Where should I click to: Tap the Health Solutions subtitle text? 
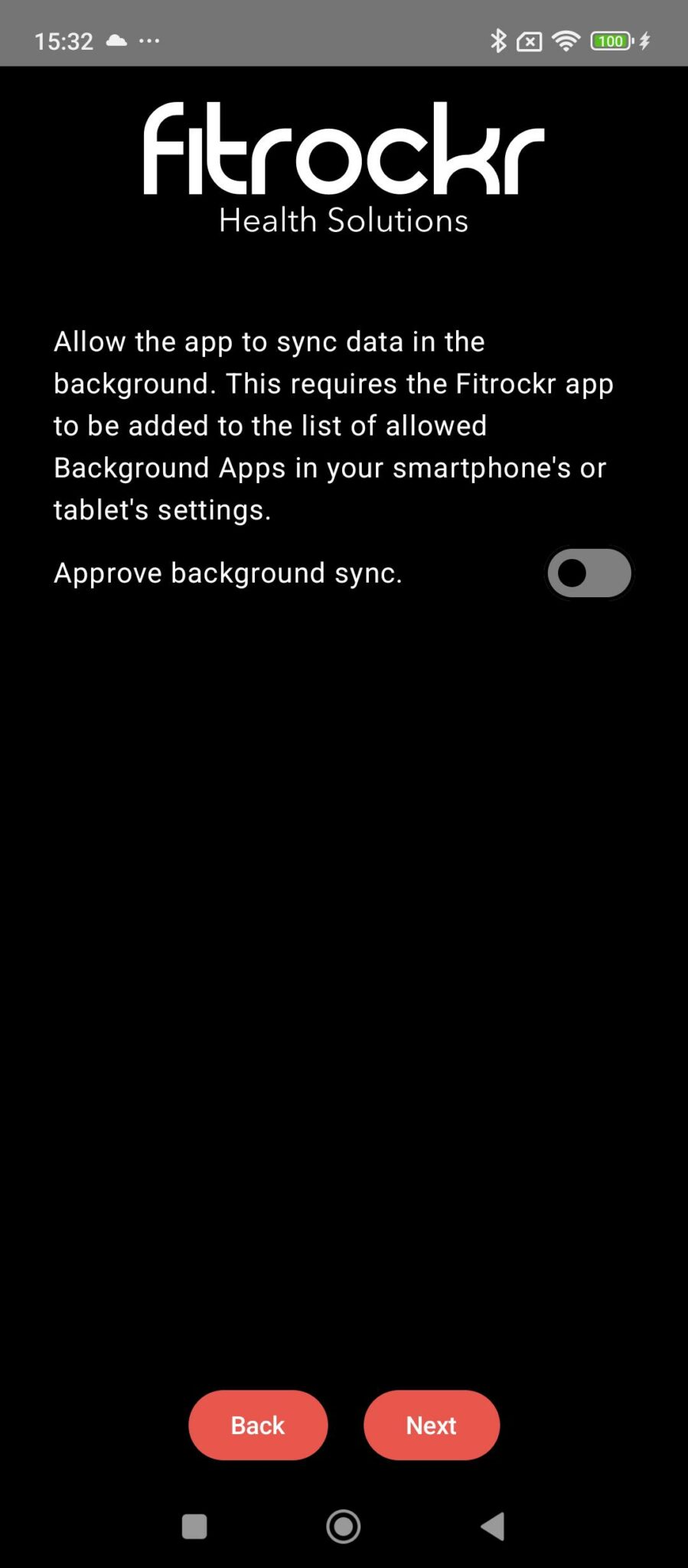[x=344, y=220]
